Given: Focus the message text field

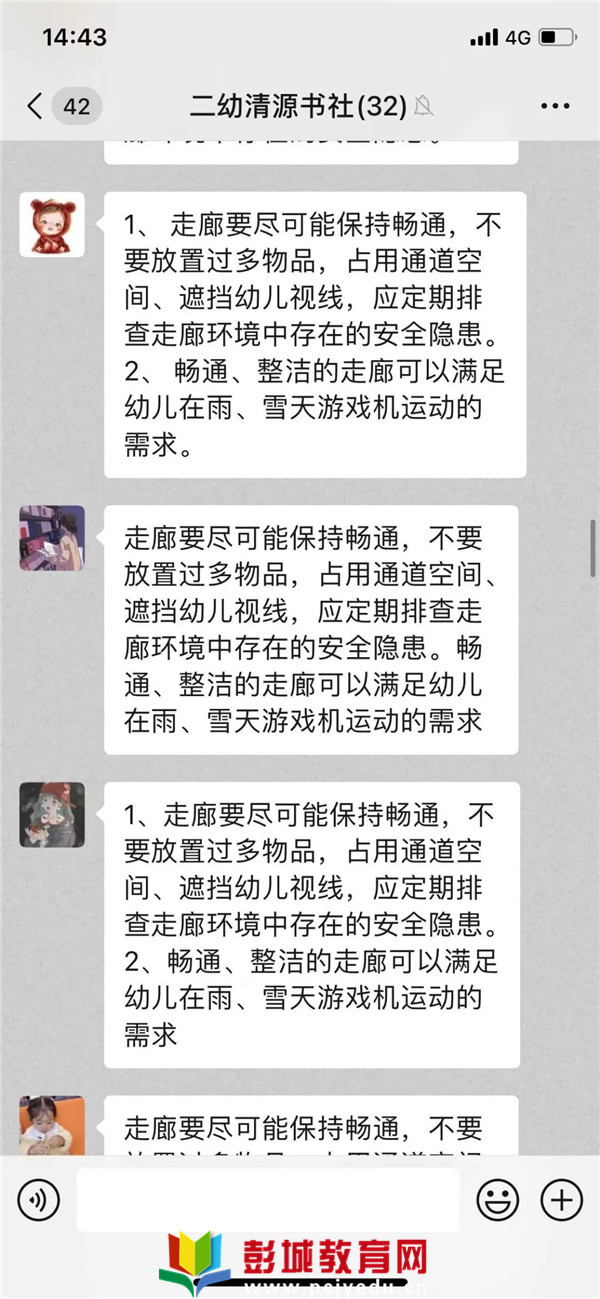Looking at the screenshot, I should (268, 1199).
